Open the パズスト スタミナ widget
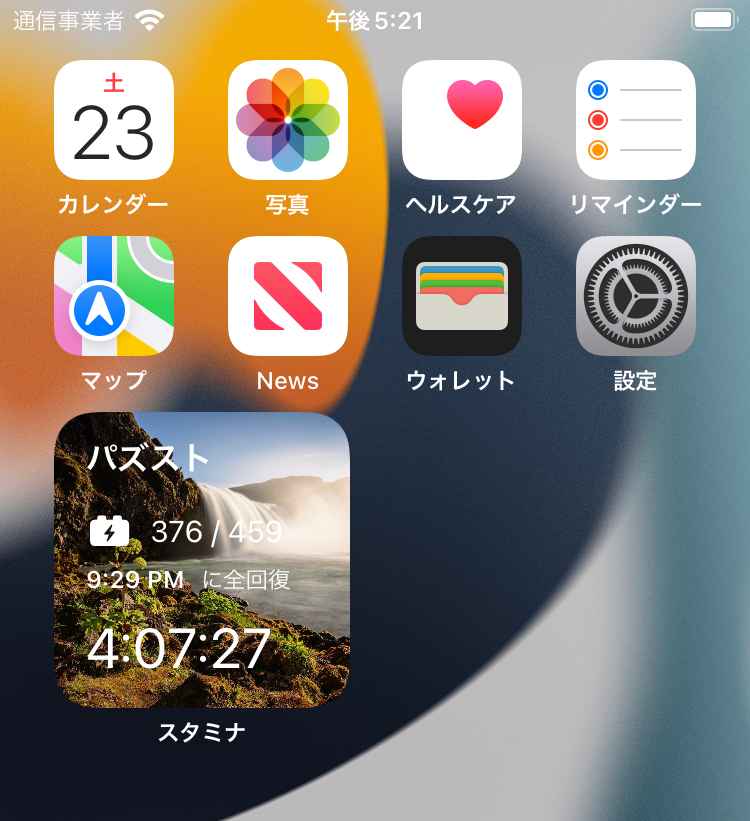750x821 pixels. pos(202,560)
